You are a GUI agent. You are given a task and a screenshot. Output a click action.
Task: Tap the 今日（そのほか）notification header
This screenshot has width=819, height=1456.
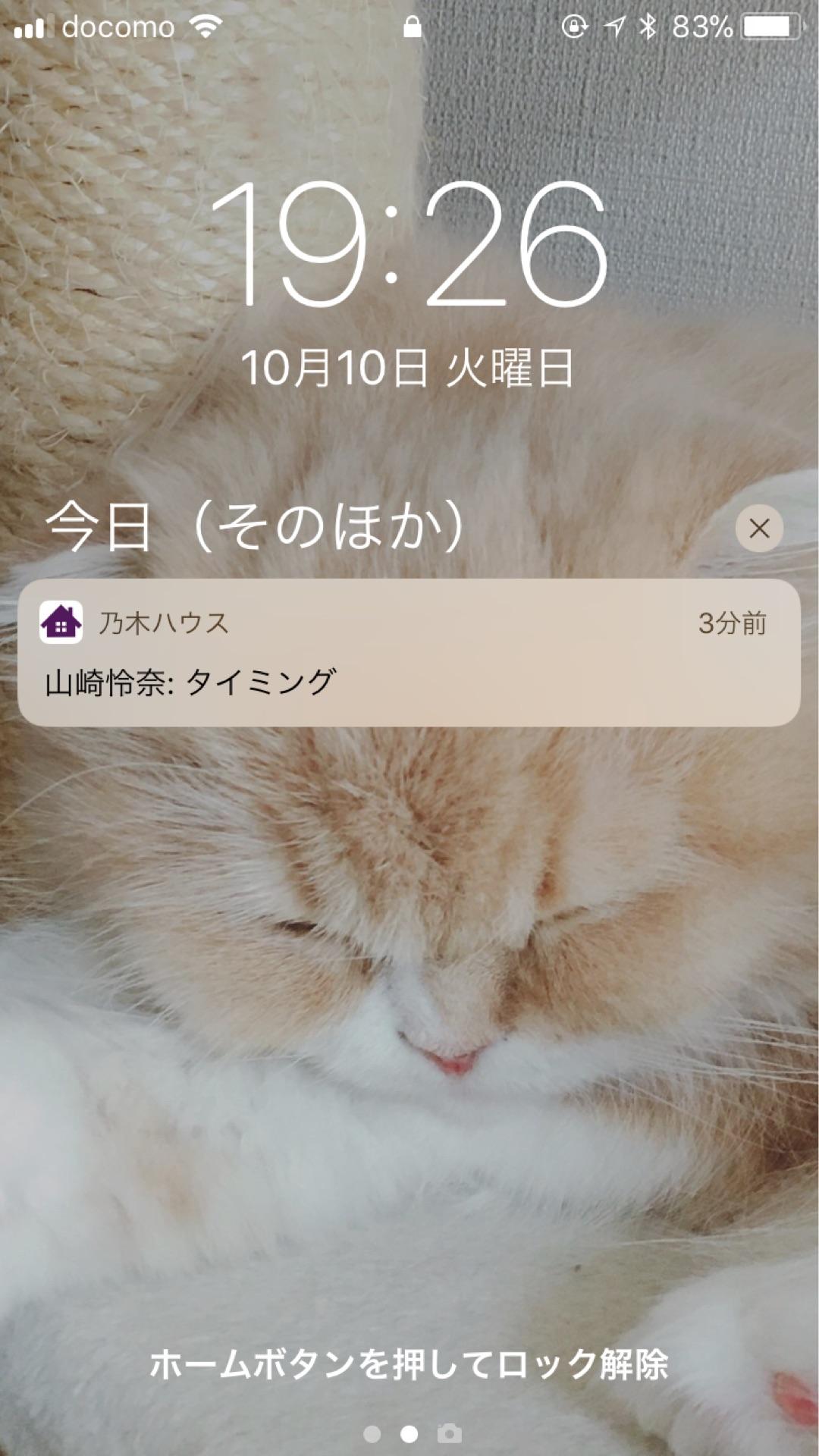click(258, 525)
